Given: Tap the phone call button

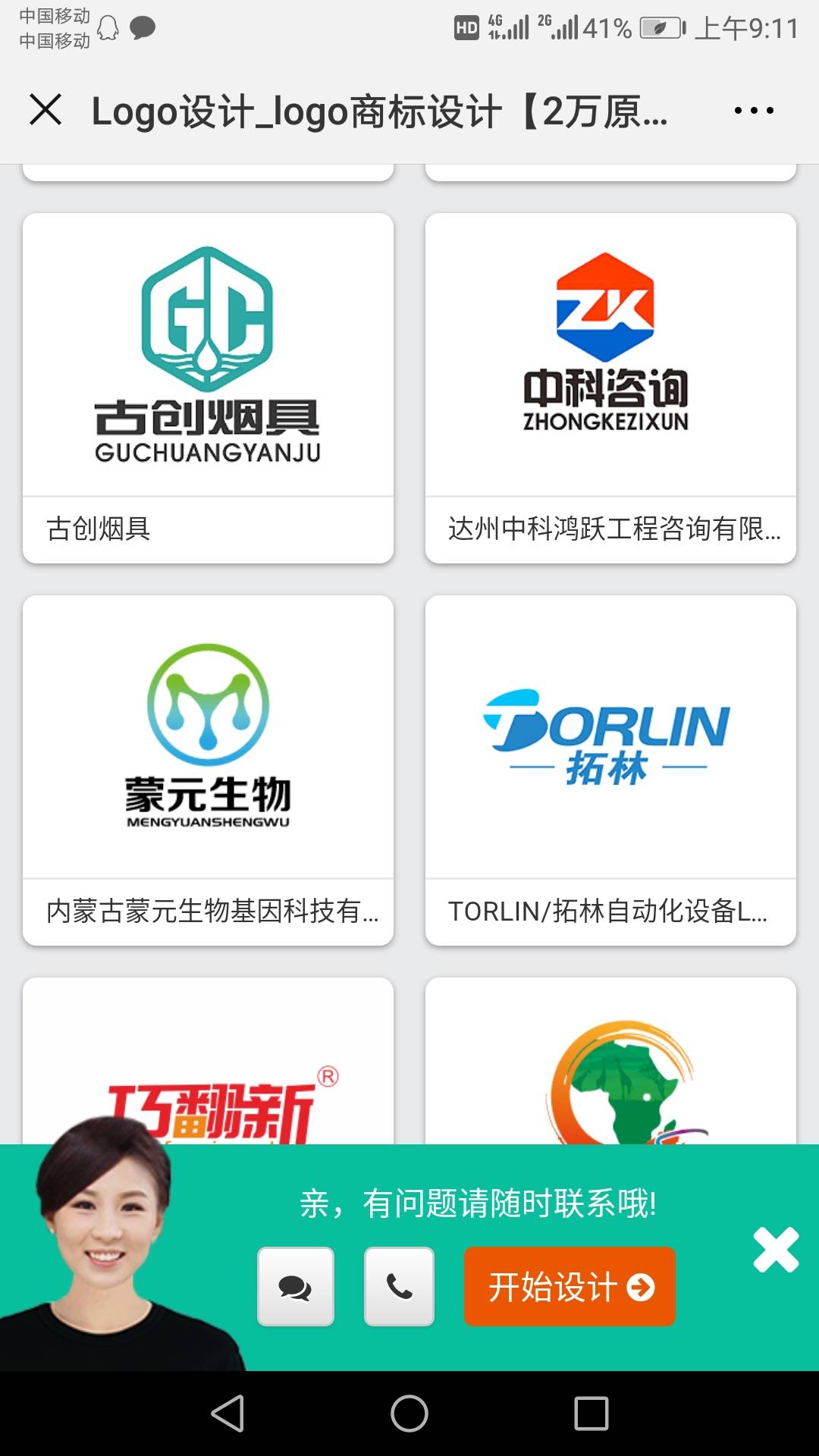Looking at the screenshot, I should pyautogui.click(x=399, y=1287).
